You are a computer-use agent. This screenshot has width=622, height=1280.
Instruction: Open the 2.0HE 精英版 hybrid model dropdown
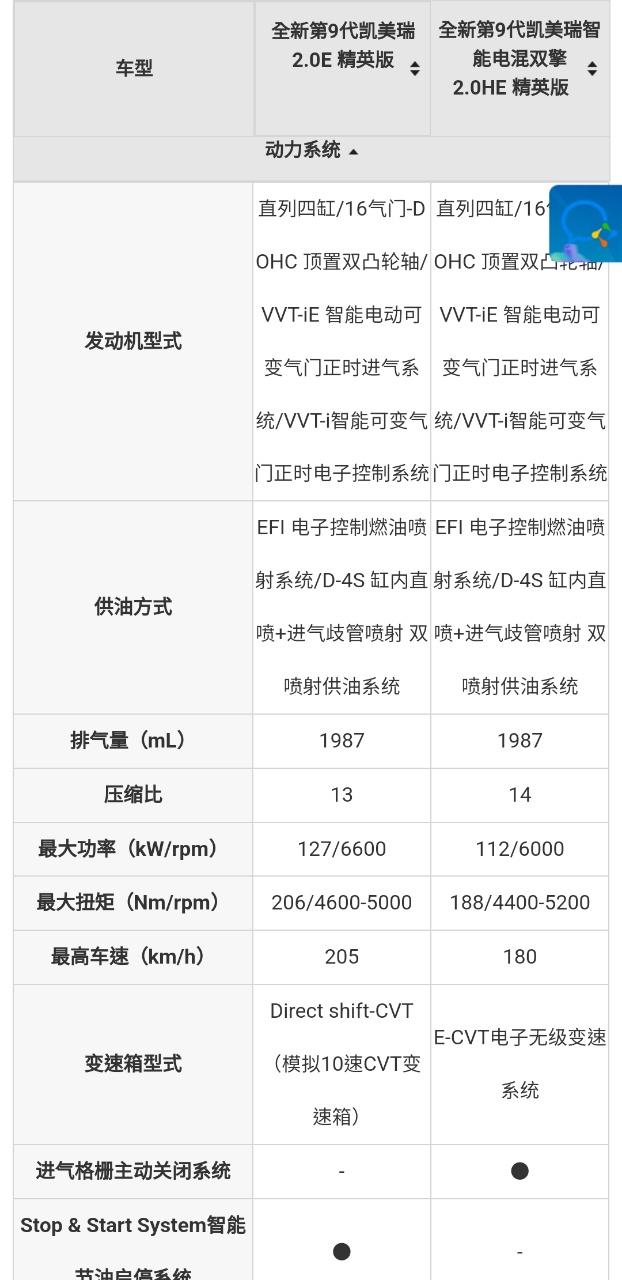point(592,68)
